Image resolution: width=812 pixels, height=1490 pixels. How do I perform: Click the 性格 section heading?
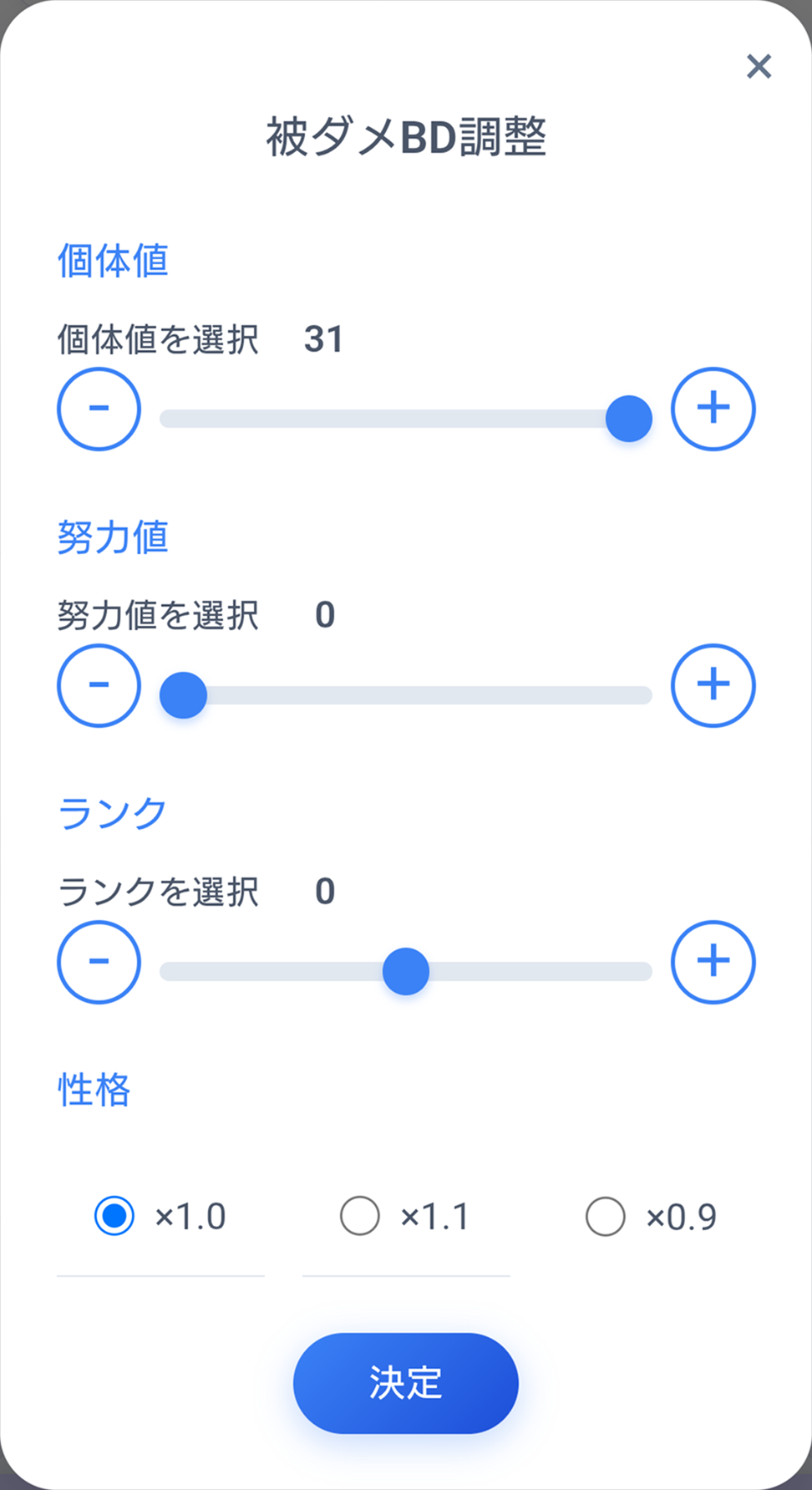pos(93,1089)
